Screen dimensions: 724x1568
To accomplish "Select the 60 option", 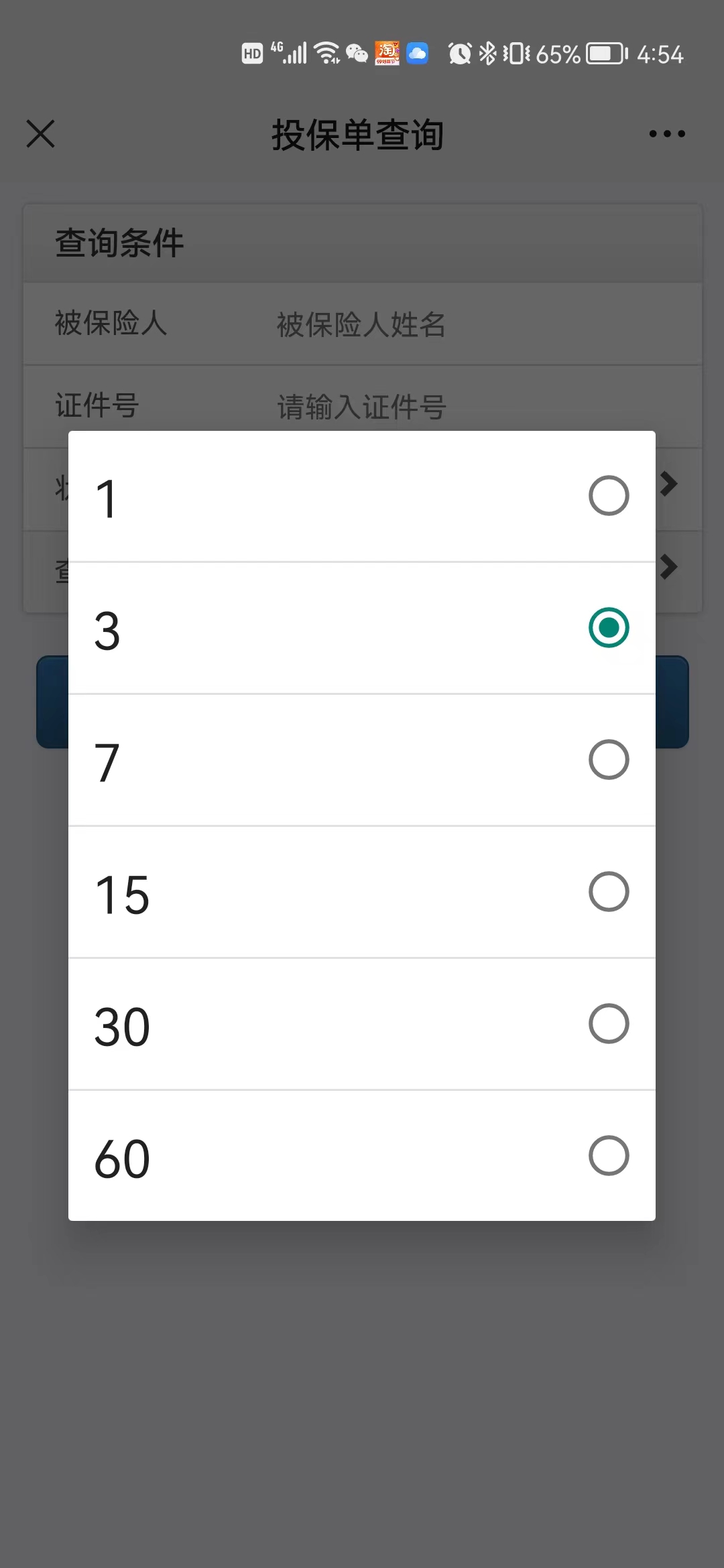I will click(362, 1157).
